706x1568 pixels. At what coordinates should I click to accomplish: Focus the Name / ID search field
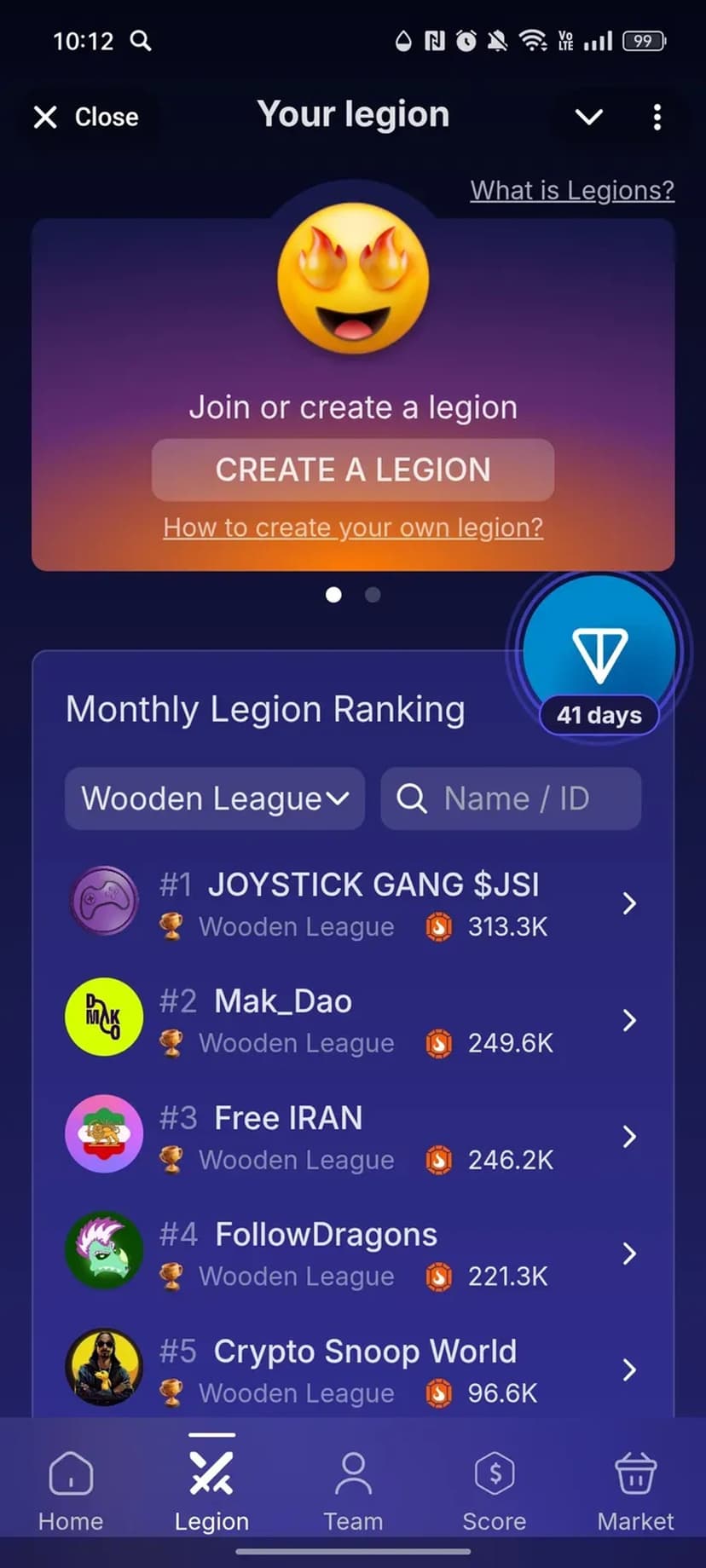pyautogui.click(x=512, y=798)
